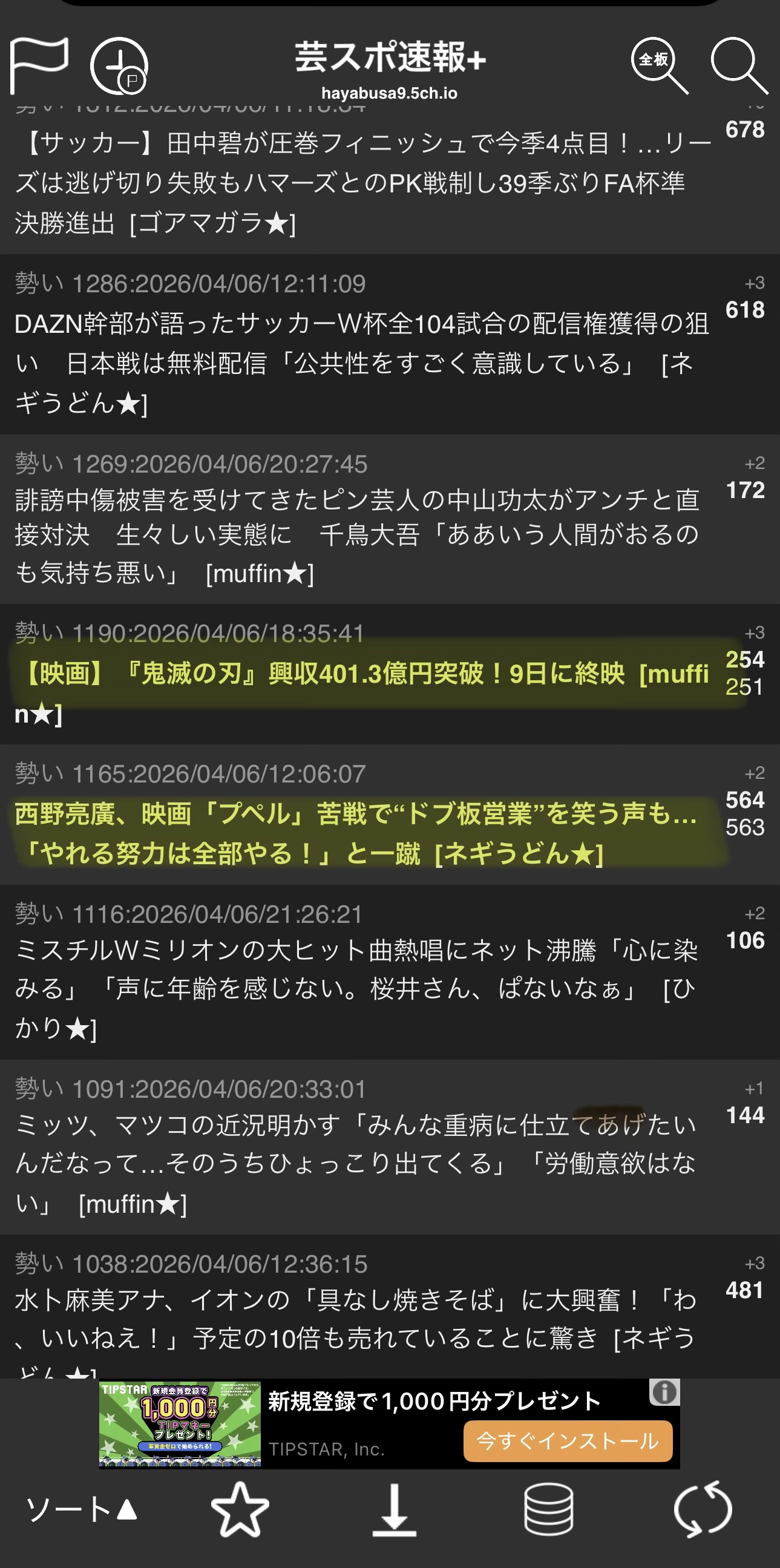
Task: Open the ad info icon
Action: coord(664,1392)
